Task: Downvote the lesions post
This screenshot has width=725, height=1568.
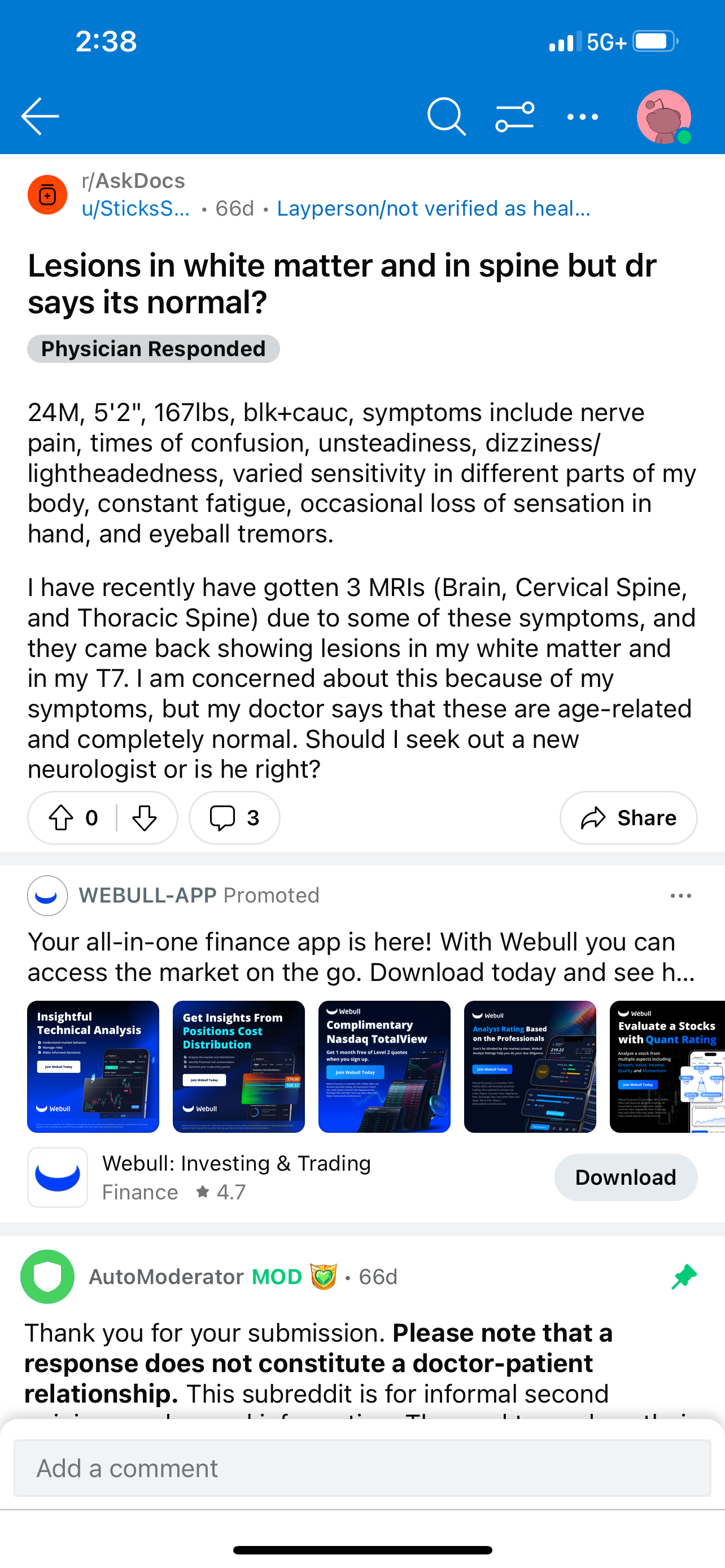Action: pos(145,817)
